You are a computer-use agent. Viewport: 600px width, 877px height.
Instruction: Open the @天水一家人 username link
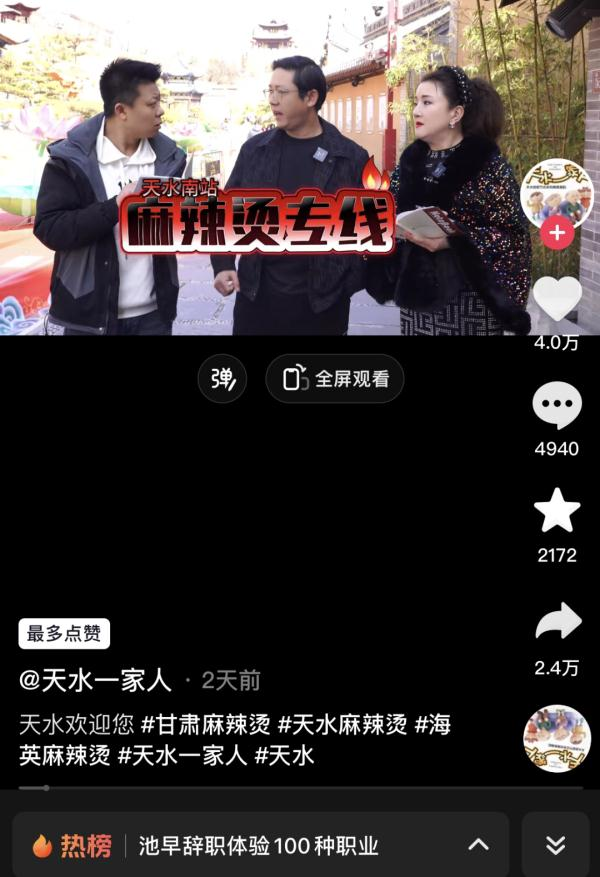96,681
